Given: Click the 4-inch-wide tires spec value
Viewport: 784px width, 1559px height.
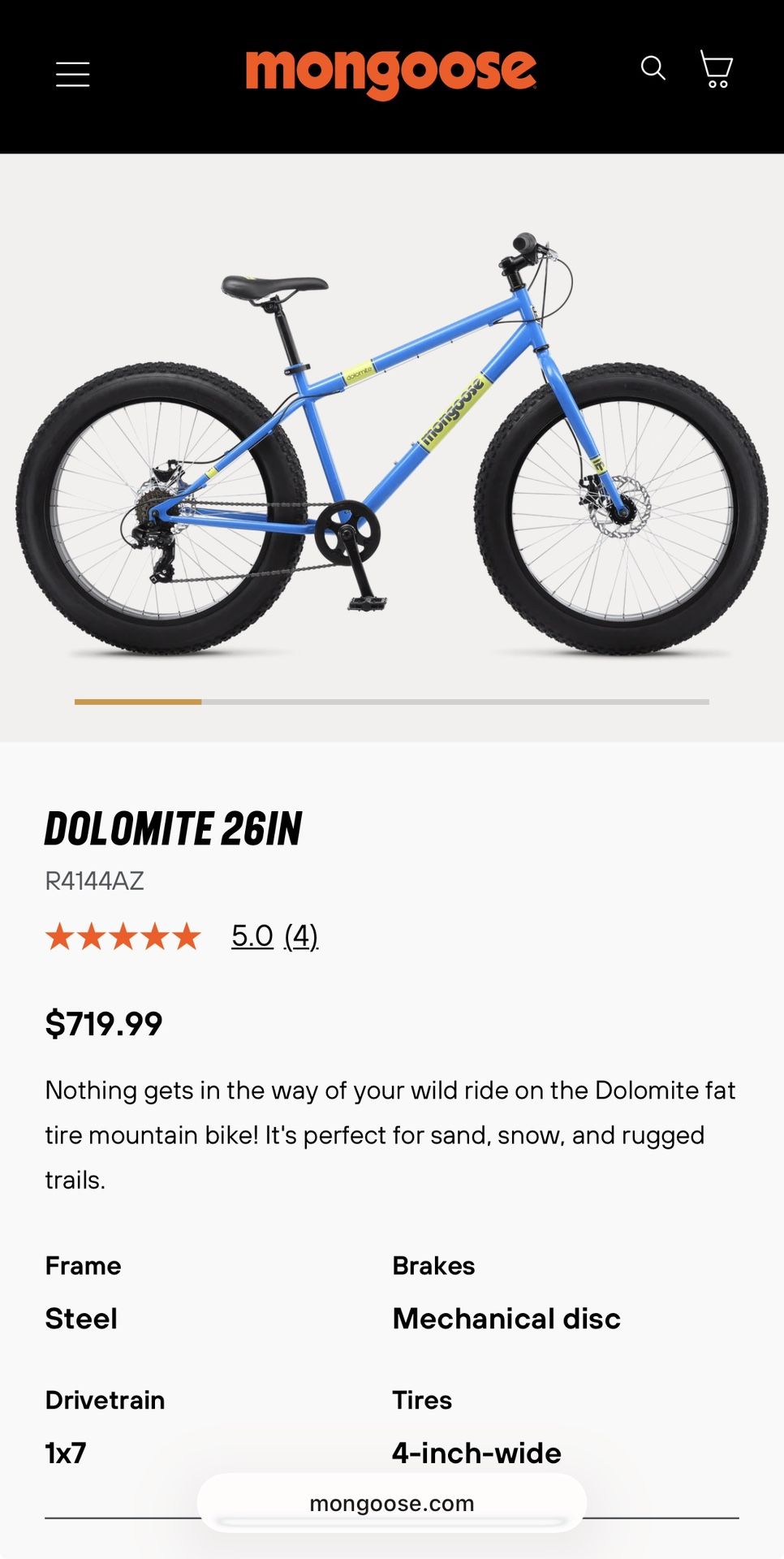Looking at the screenshot, I should [476, 1453].
